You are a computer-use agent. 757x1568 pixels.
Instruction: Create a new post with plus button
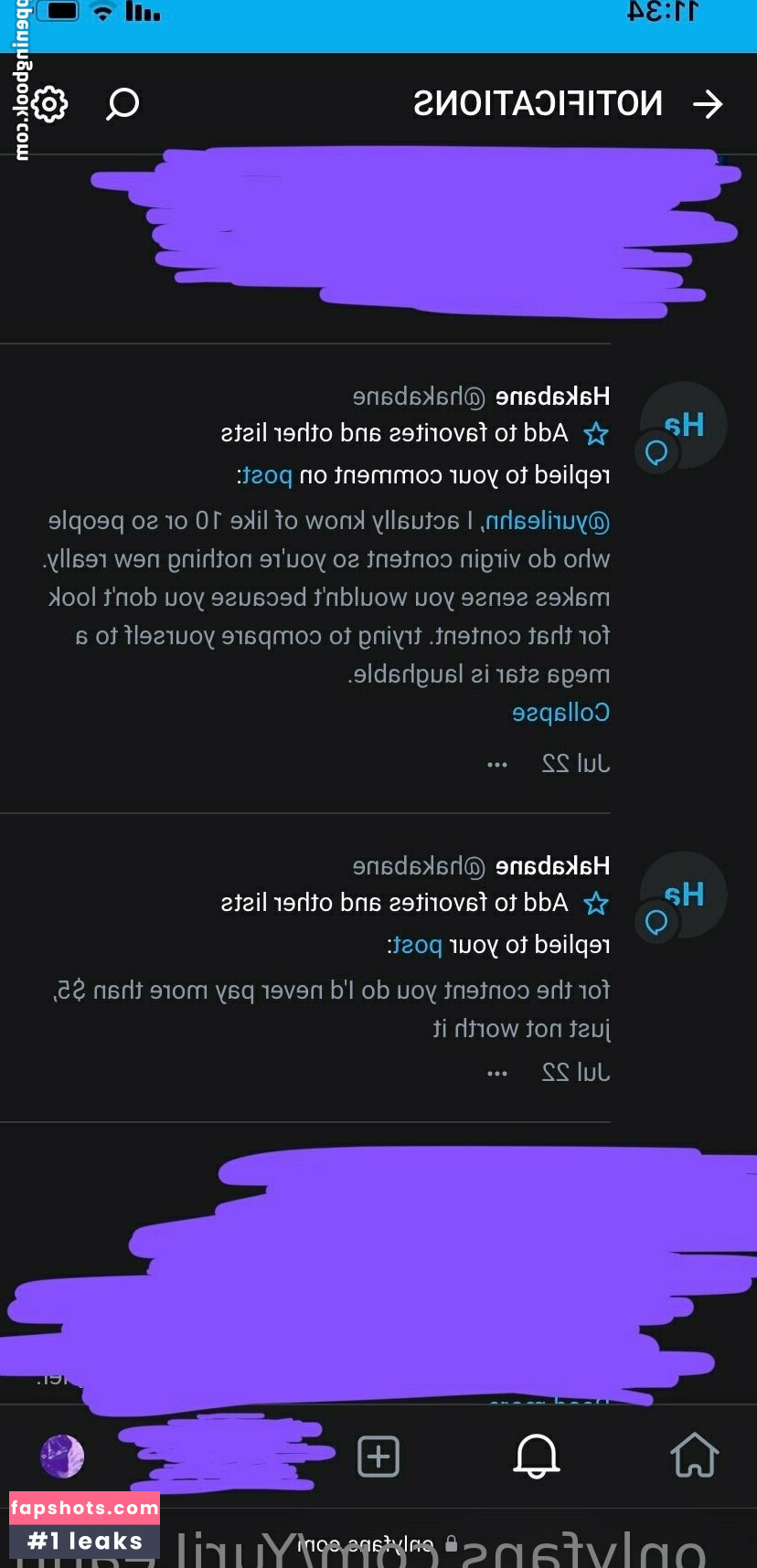click(x=378, y=1456)
